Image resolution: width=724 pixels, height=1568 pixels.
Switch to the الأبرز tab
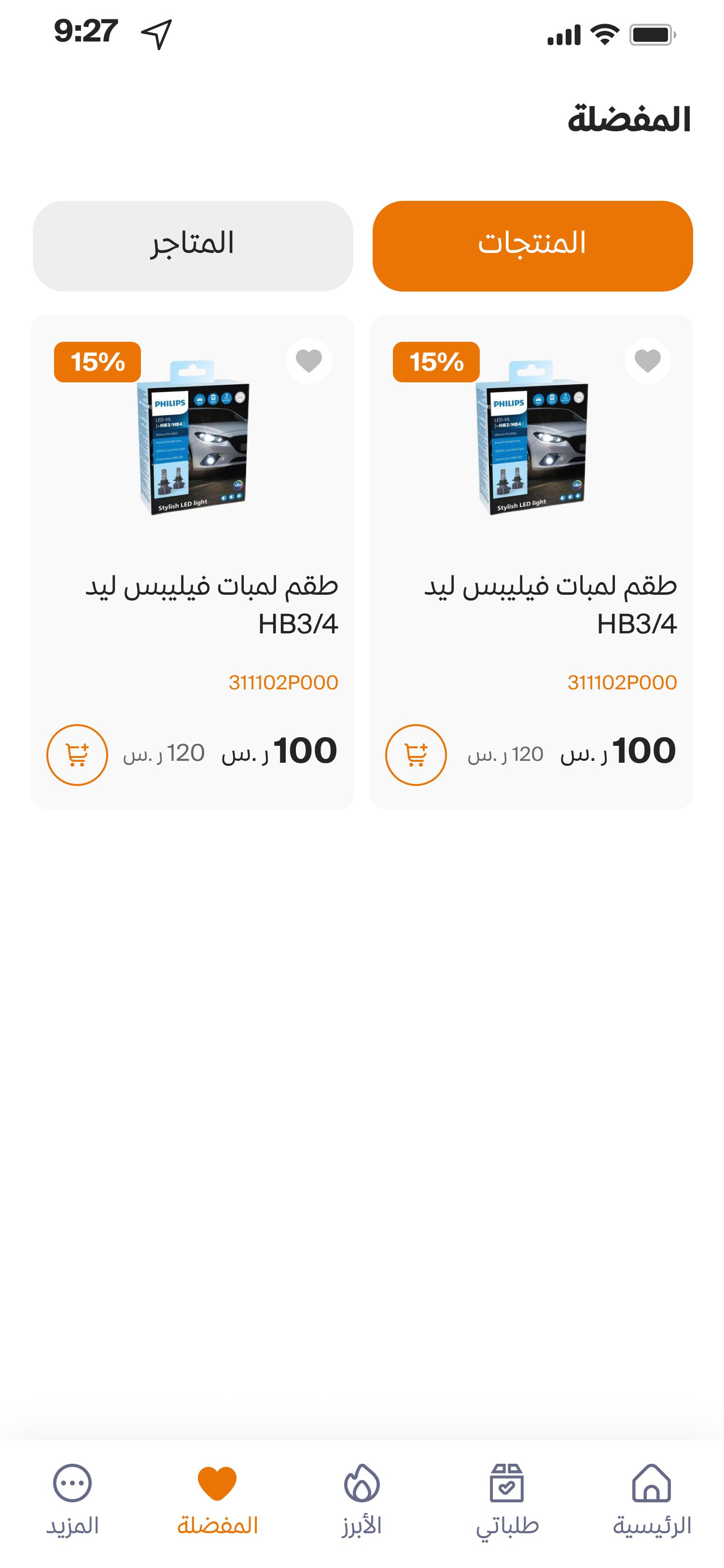pyautogui.click(x=362, y=1498)
